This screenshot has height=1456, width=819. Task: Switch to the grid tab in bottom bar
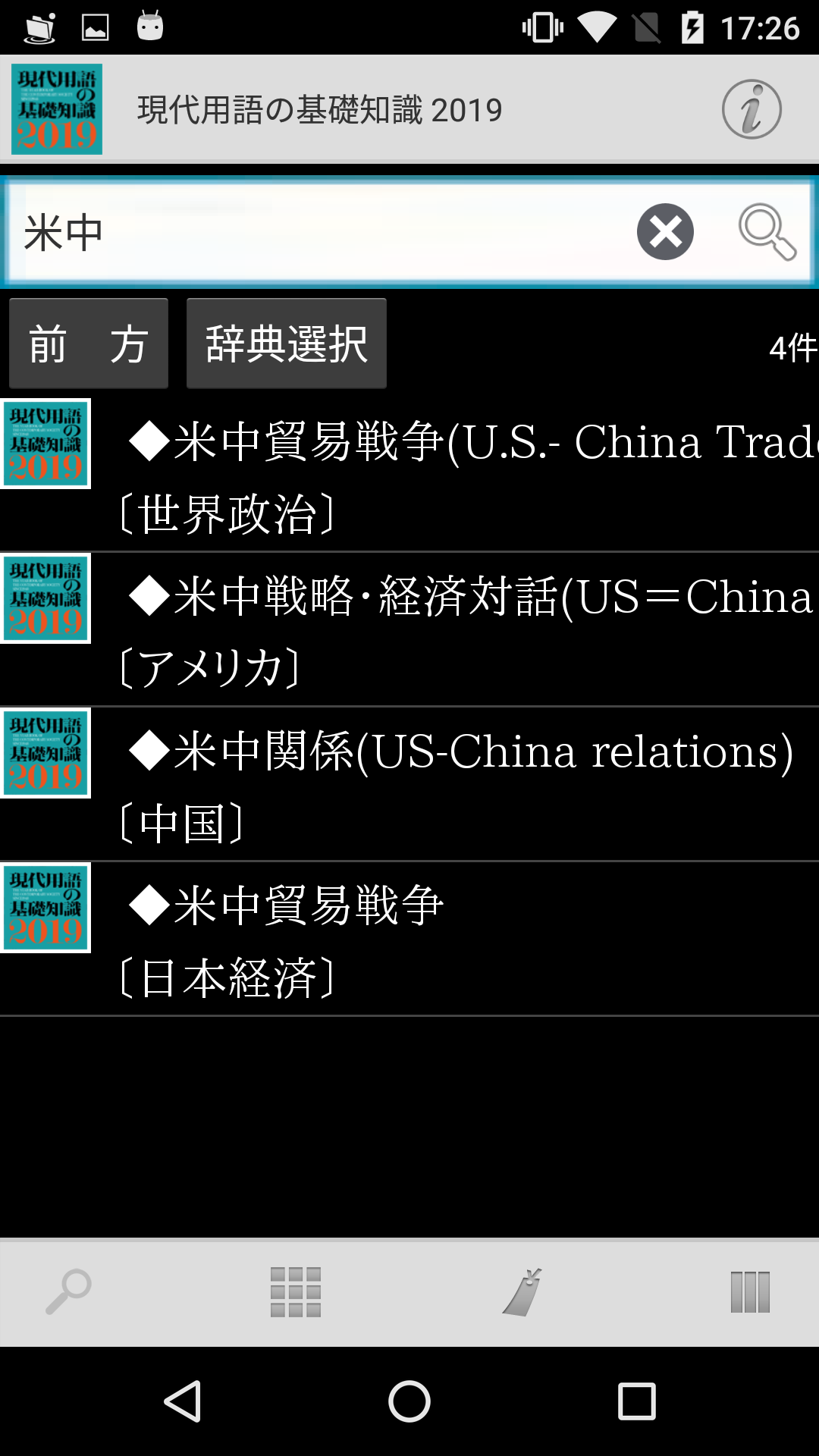(296, 1292)
